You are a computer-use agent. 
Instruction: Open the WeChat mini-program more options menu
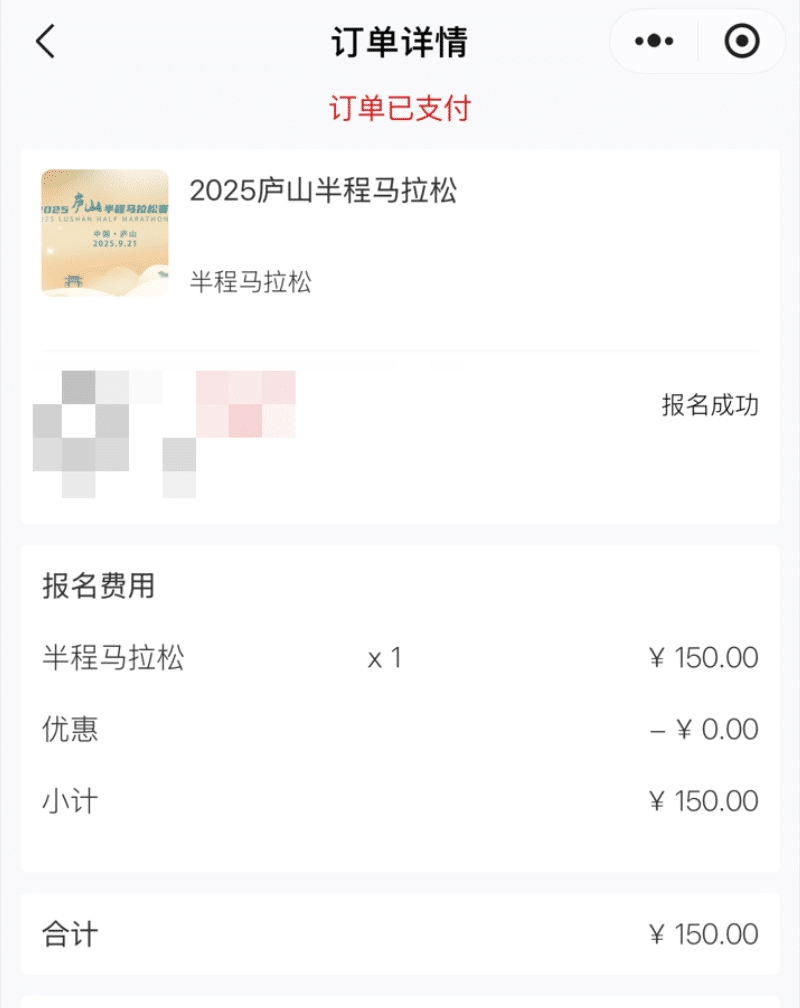[655, 42]
